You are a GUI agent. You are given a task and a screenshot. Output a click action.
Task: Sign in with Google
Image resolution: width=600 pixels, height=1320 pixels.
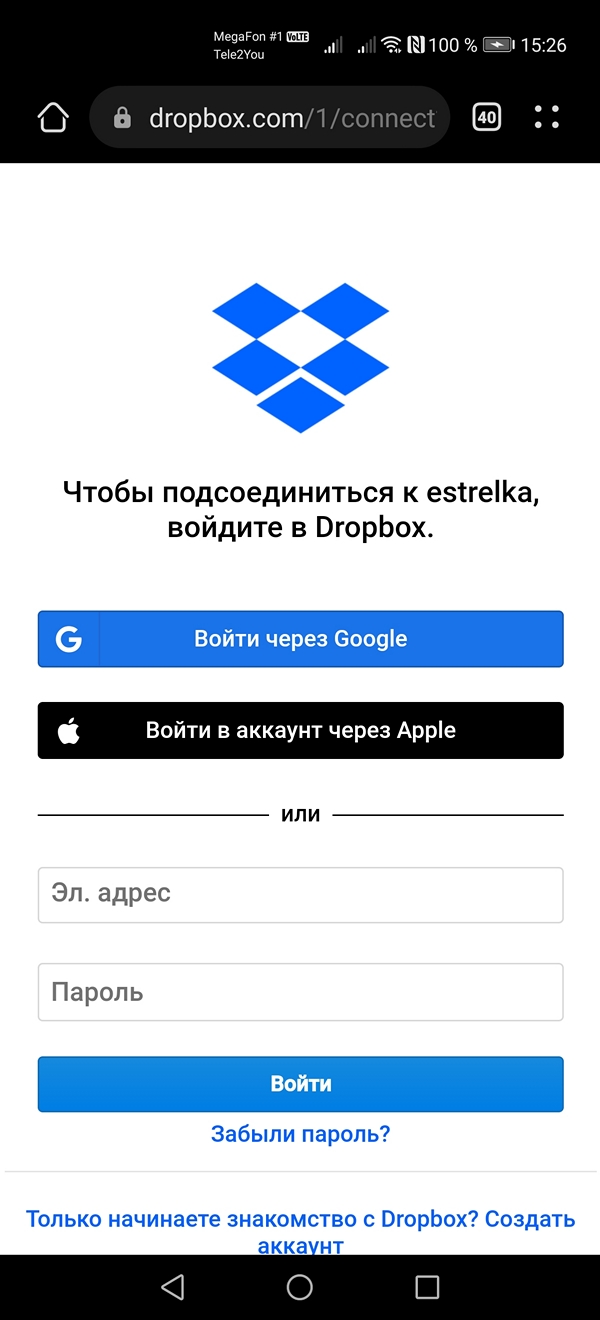pyautogui.click(x=300, y=639)
